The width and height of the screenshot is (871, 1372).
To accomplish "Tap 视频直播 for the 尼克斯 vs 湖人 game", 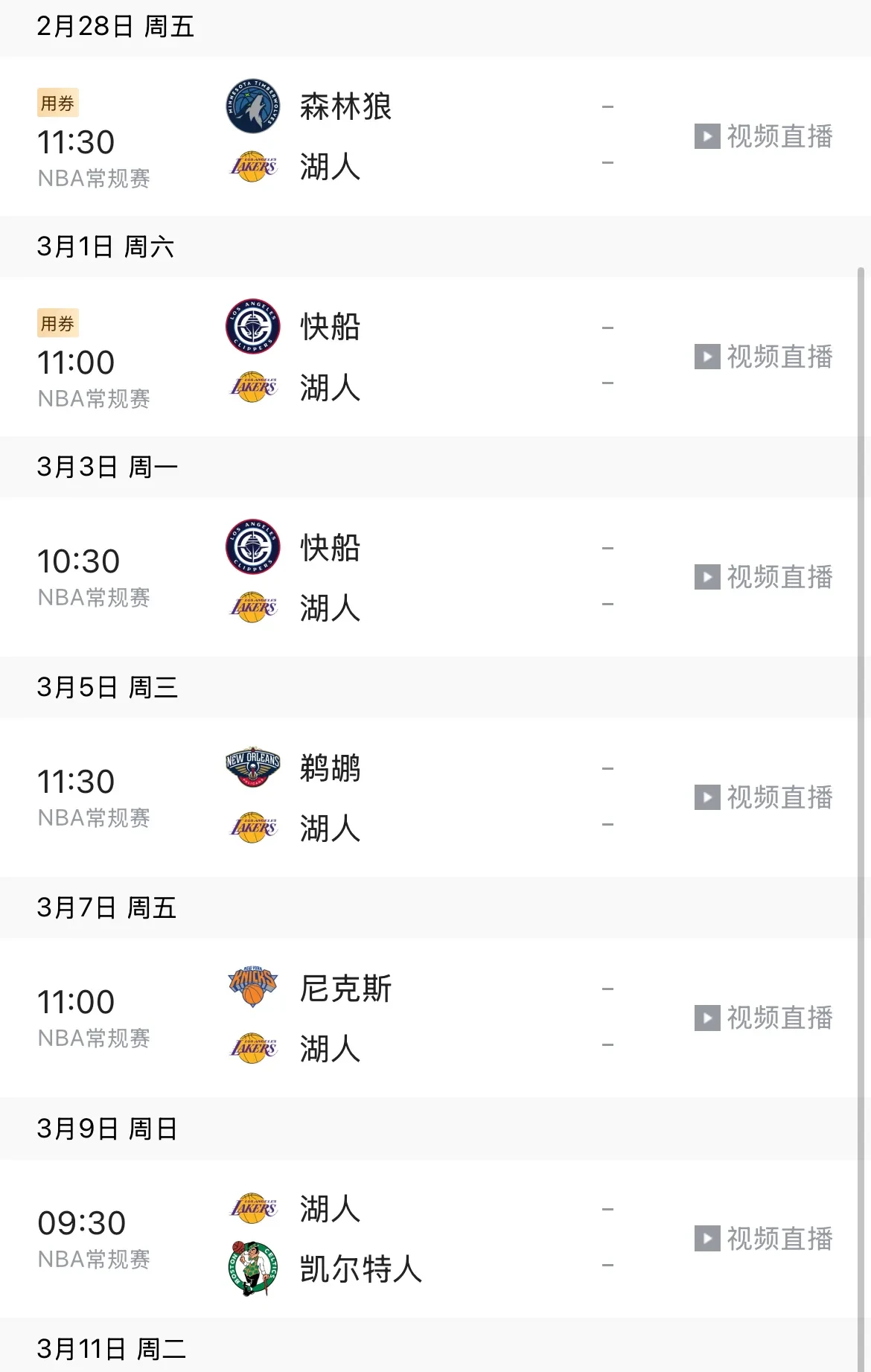I will coord(764,1018).
